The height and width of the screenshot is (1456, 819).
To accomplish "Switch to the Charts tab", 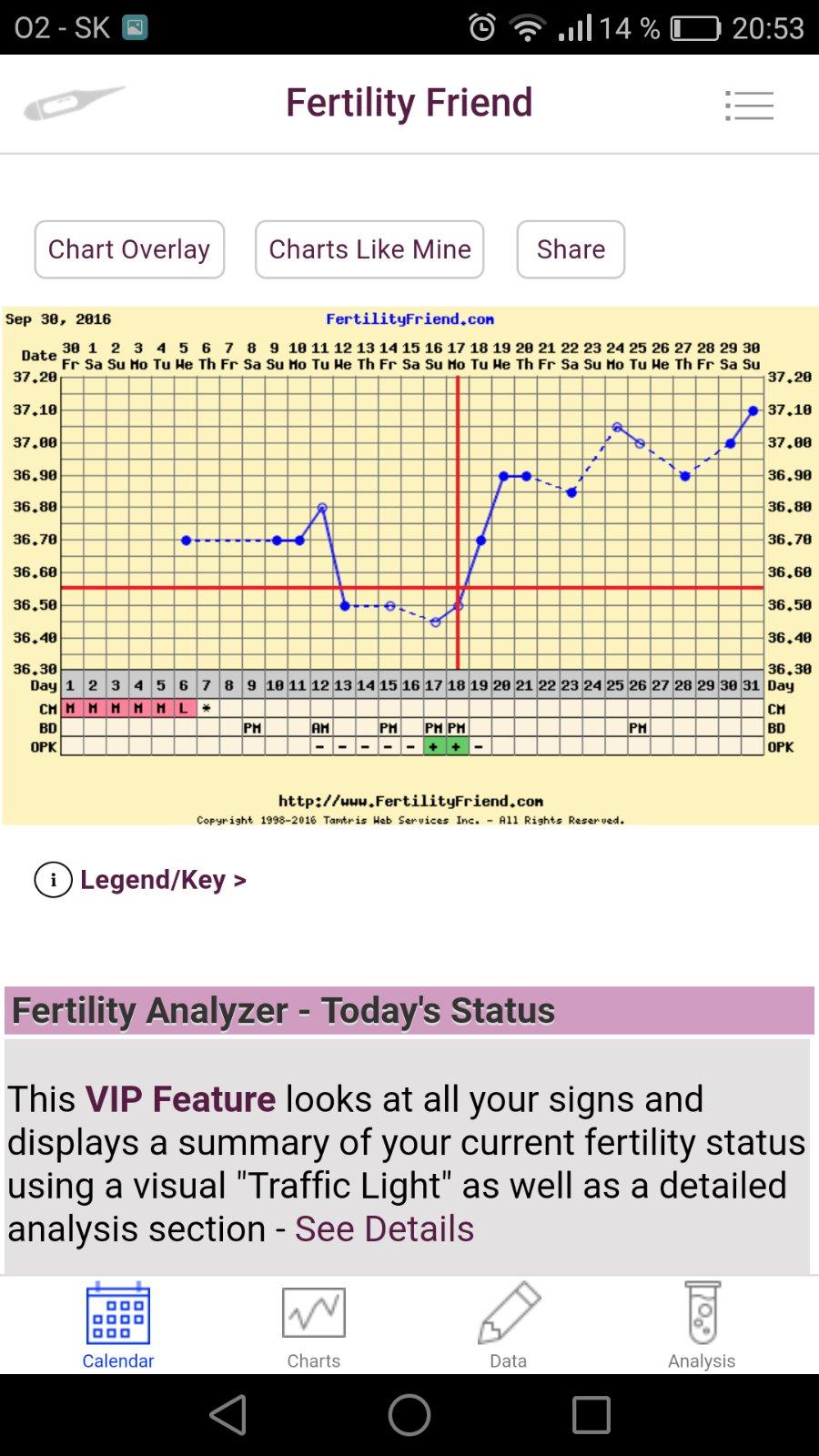I will coord(314,1325).
